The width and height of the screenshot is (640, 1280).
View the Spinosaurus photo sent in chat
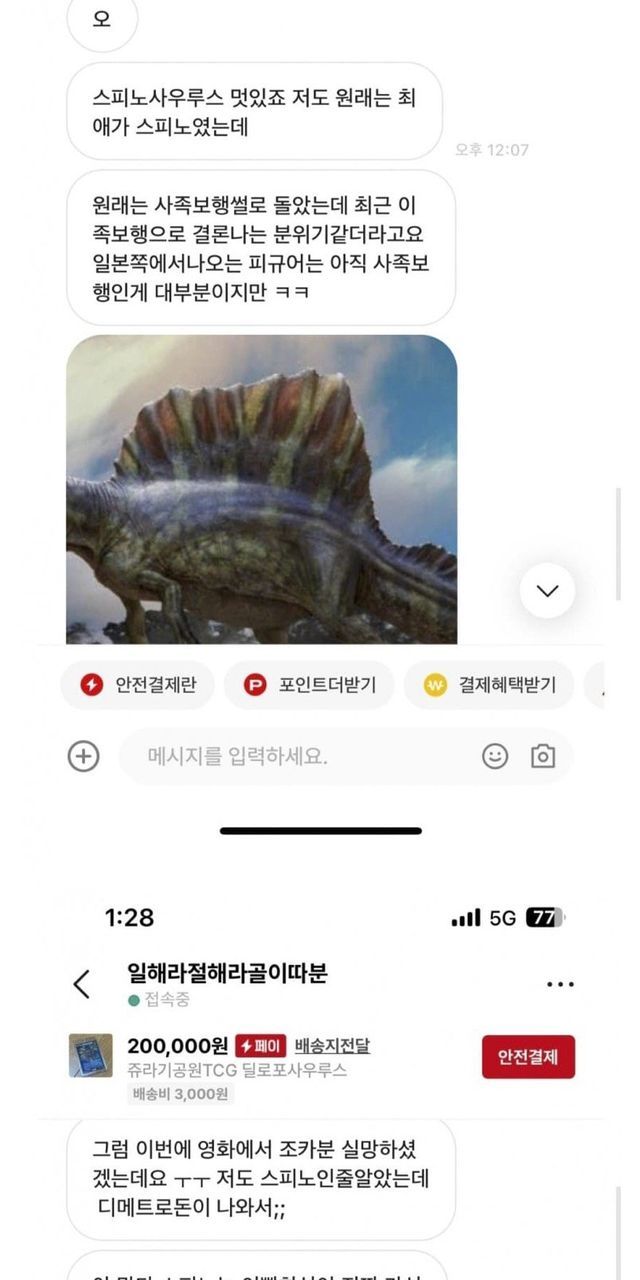click(262, 490)
